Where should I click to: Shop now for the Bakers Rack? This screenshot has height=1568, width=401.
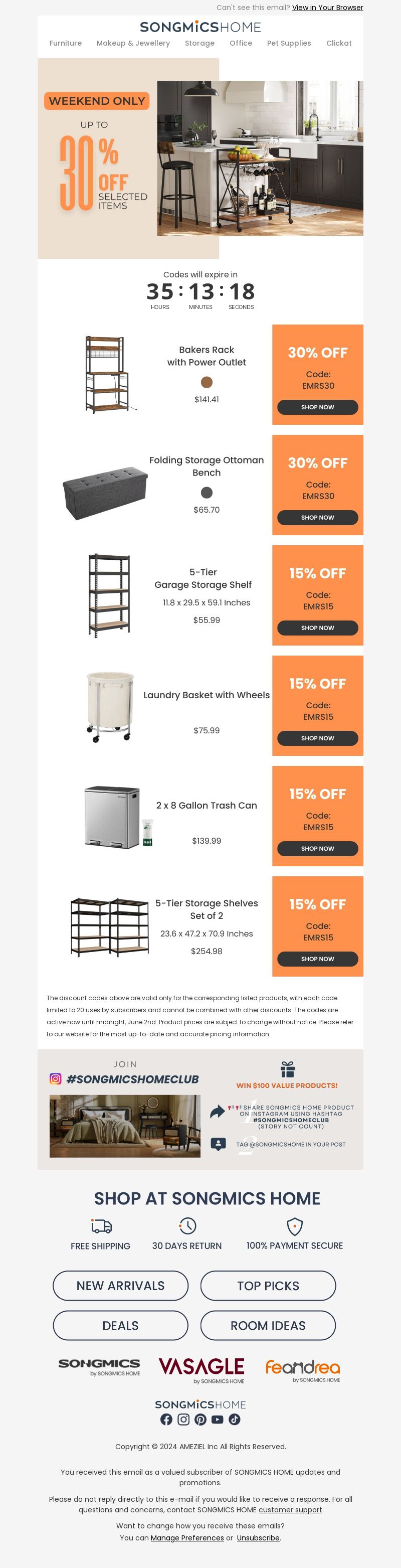(x=318, y=407)
